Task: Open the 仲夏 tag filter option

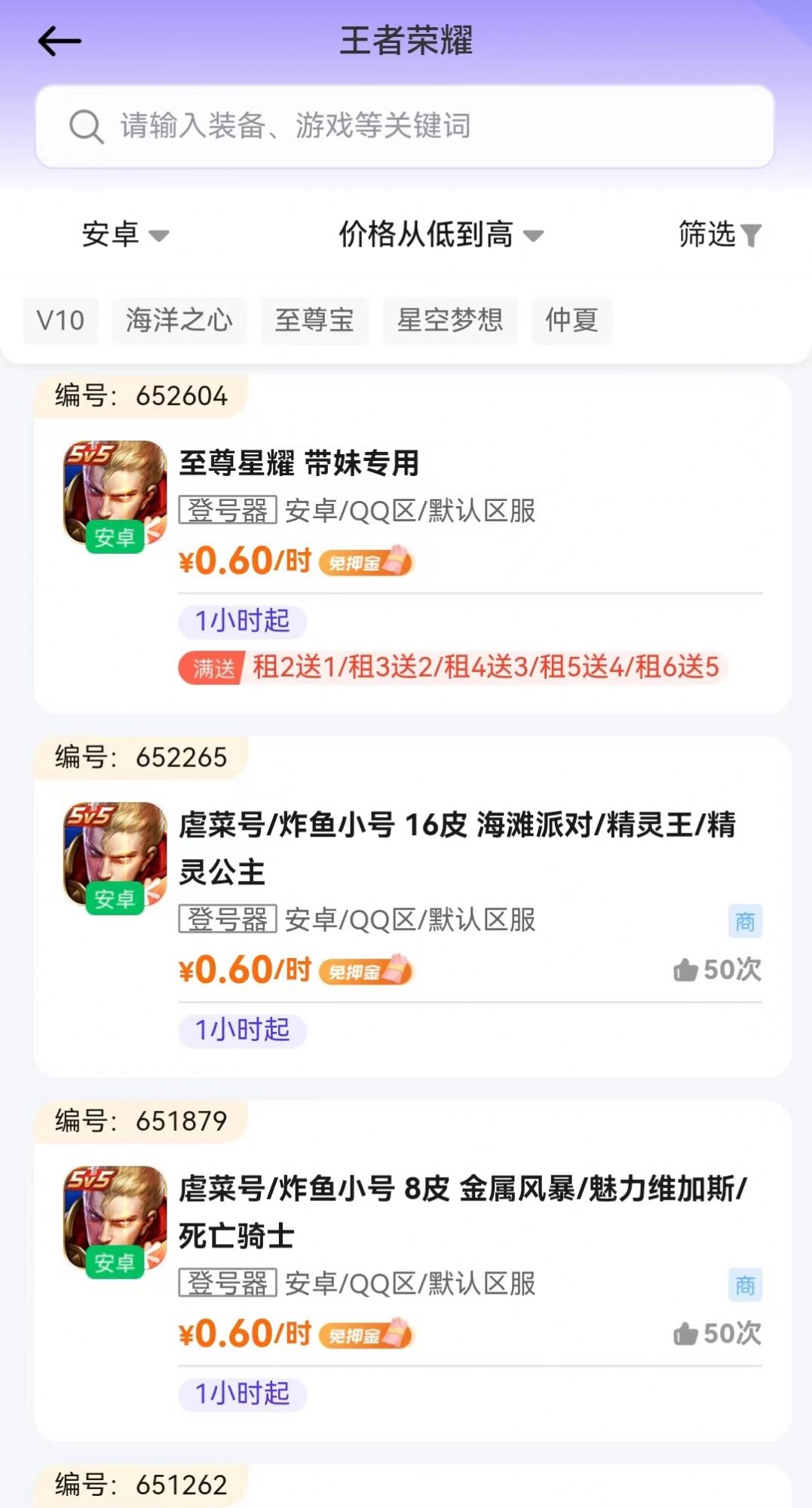Action: (571, 320)
